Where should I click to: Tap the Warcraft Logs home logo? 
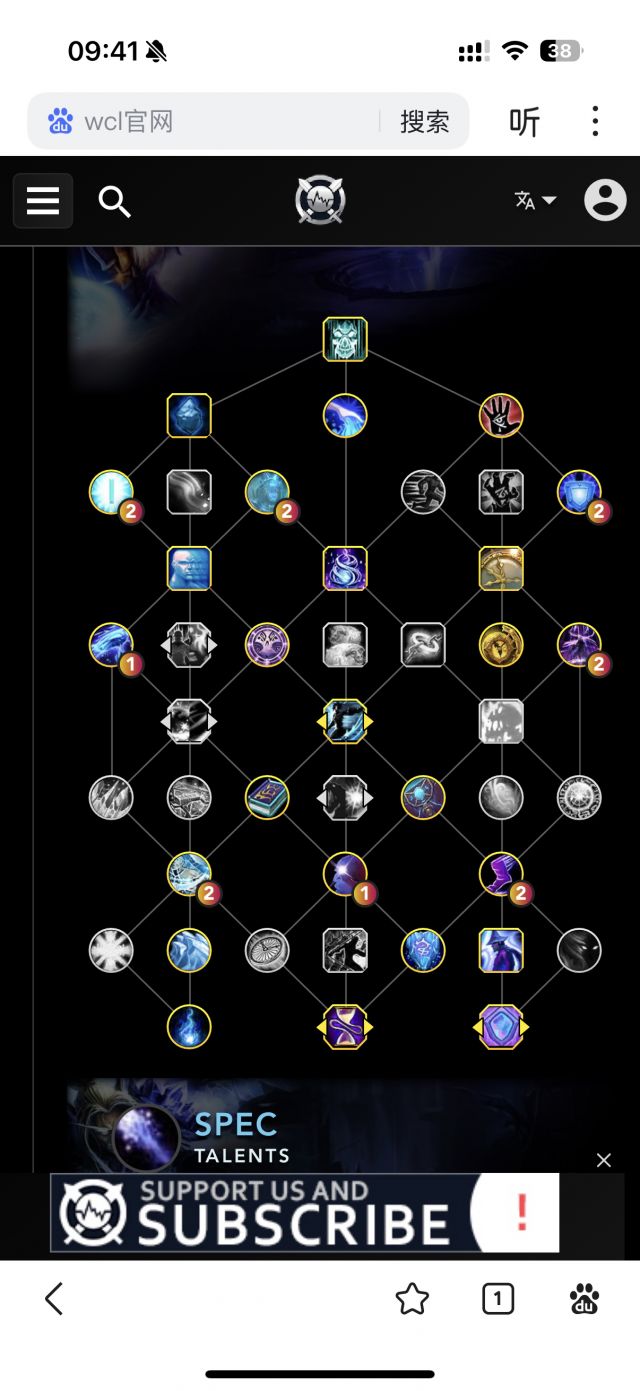tap(321, 200)
